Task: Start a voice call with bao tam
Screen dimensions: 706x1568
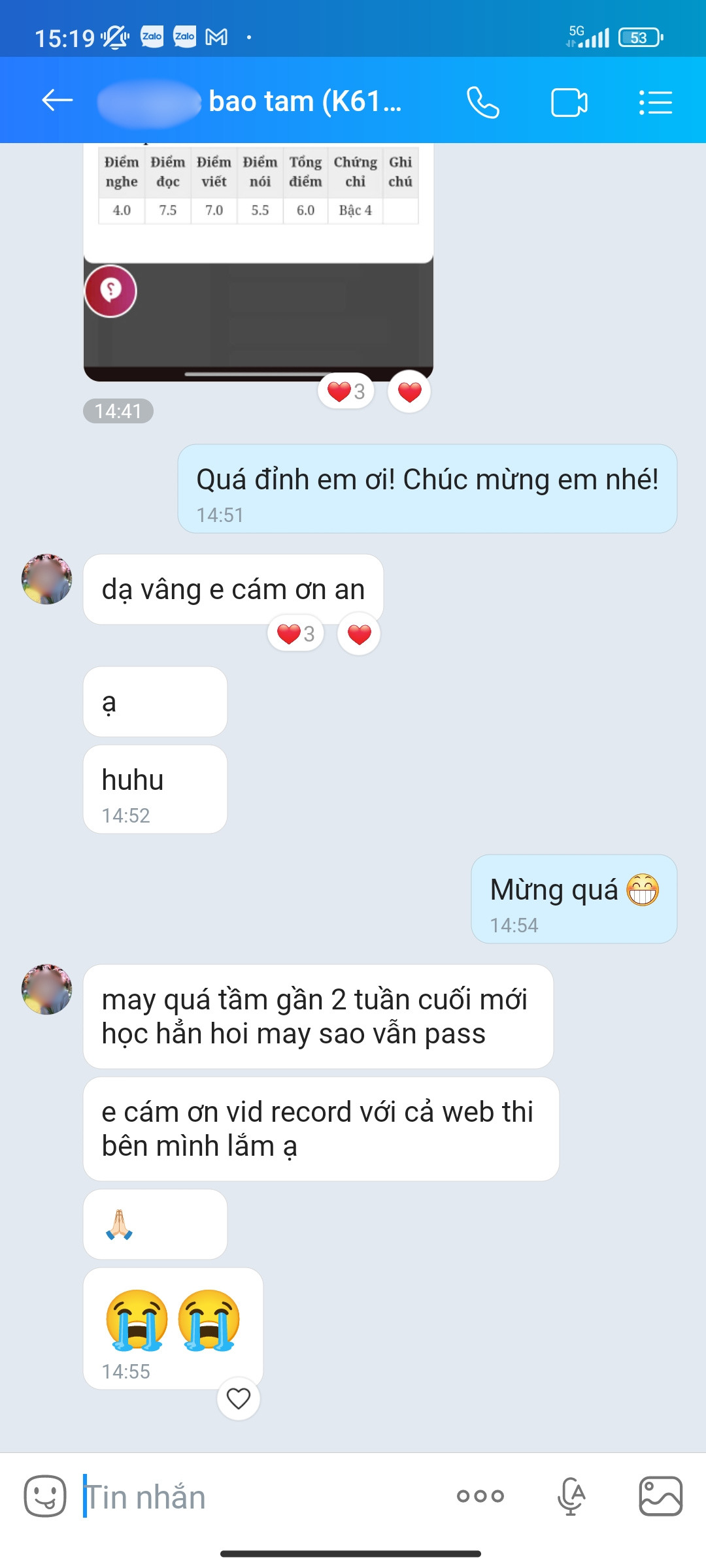Action: tap(483, 102)
